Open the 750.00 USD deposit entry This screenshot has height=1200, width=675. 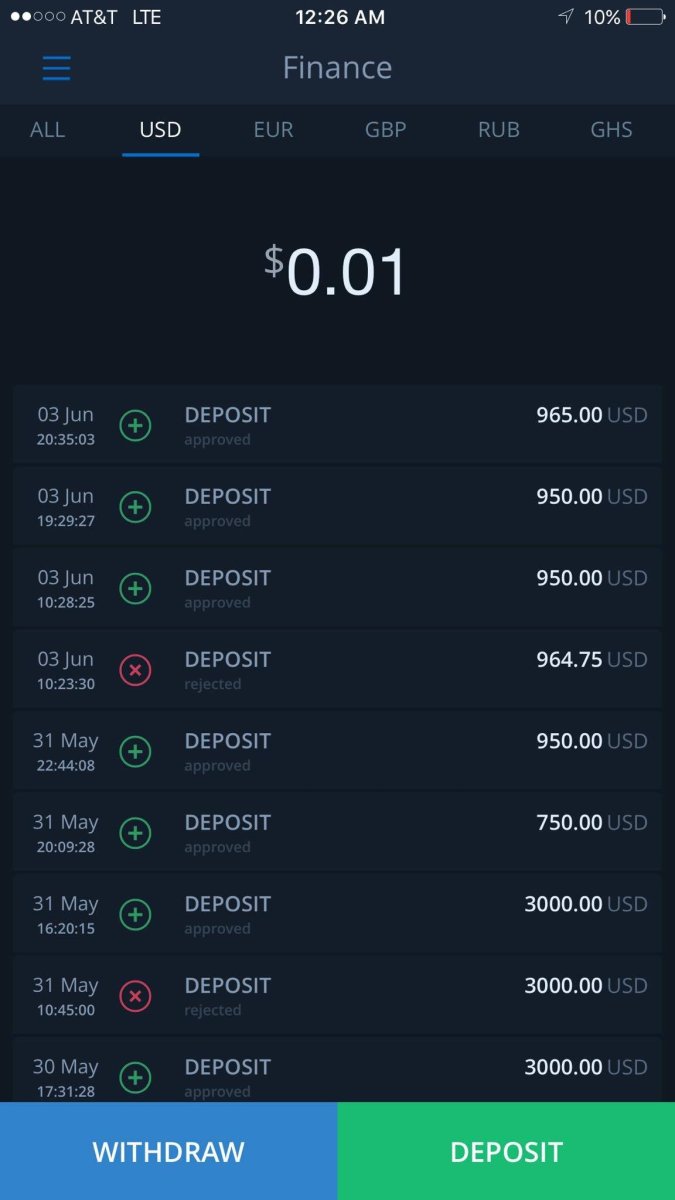(337, 833)
